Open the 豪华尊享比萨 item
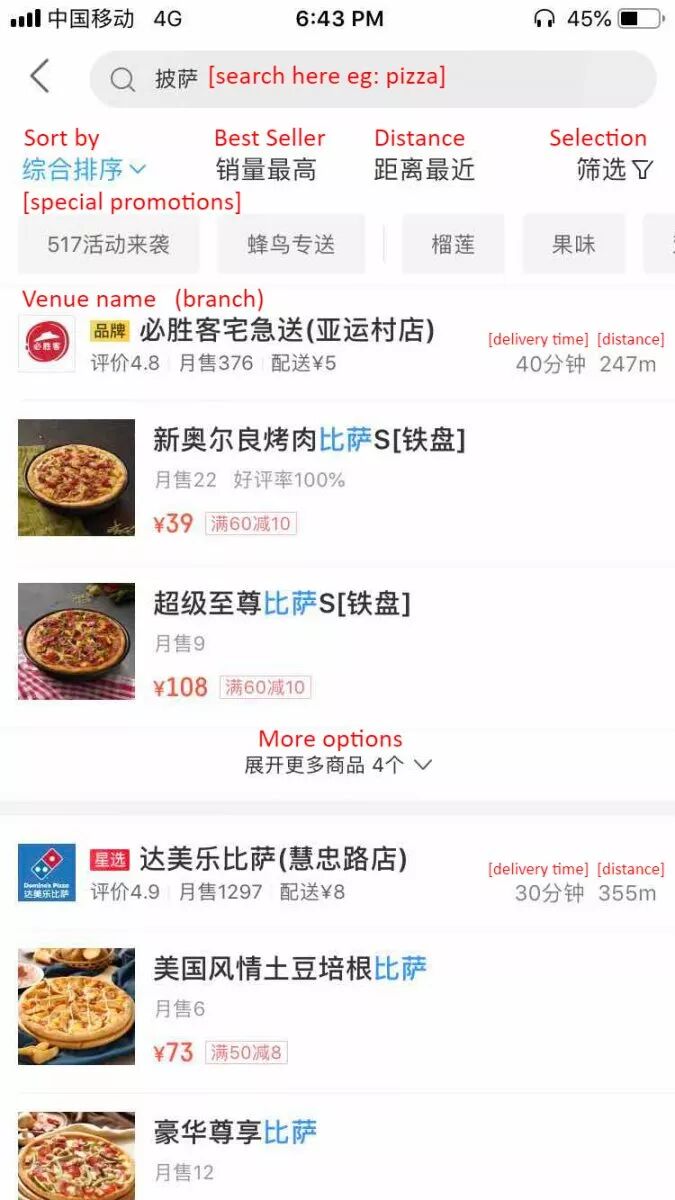Image resolution: width=675 pixels, height=1200 pixels. coord(235,1132)
